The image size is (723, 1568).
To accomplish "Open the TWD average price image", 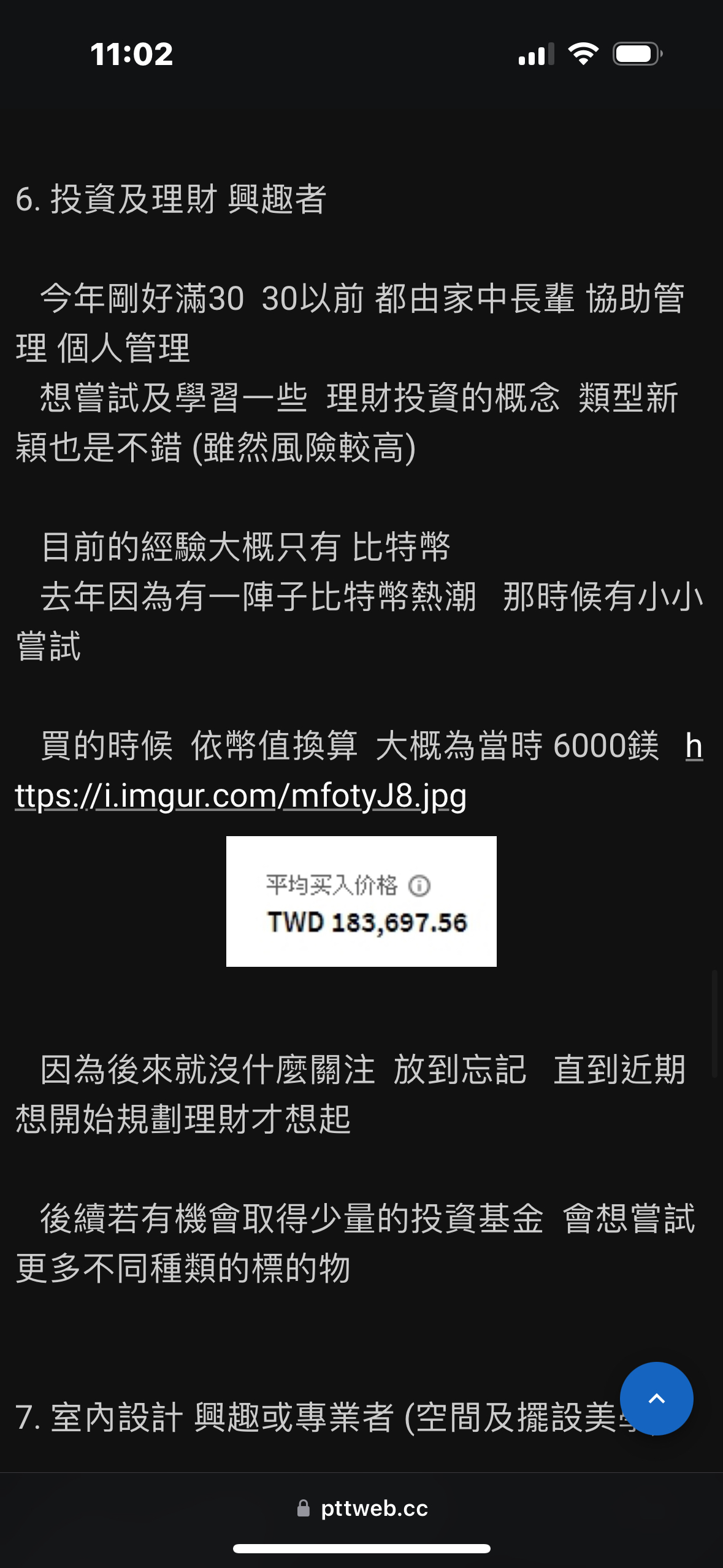I will click(x=361, y=901).
